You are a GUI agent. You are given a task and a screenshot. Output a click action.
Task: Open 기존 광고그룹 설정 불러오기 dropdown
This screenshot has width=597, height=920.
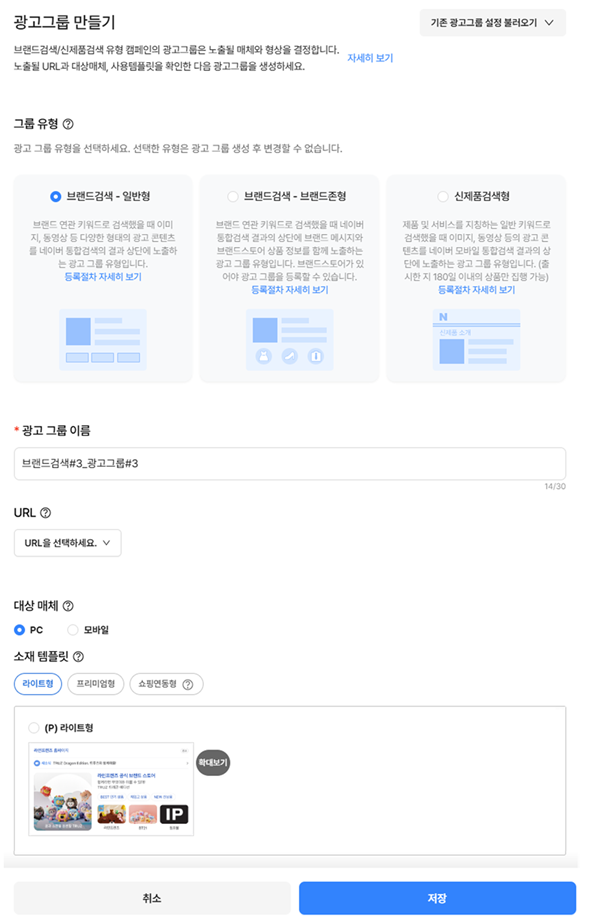click(493, 23)
